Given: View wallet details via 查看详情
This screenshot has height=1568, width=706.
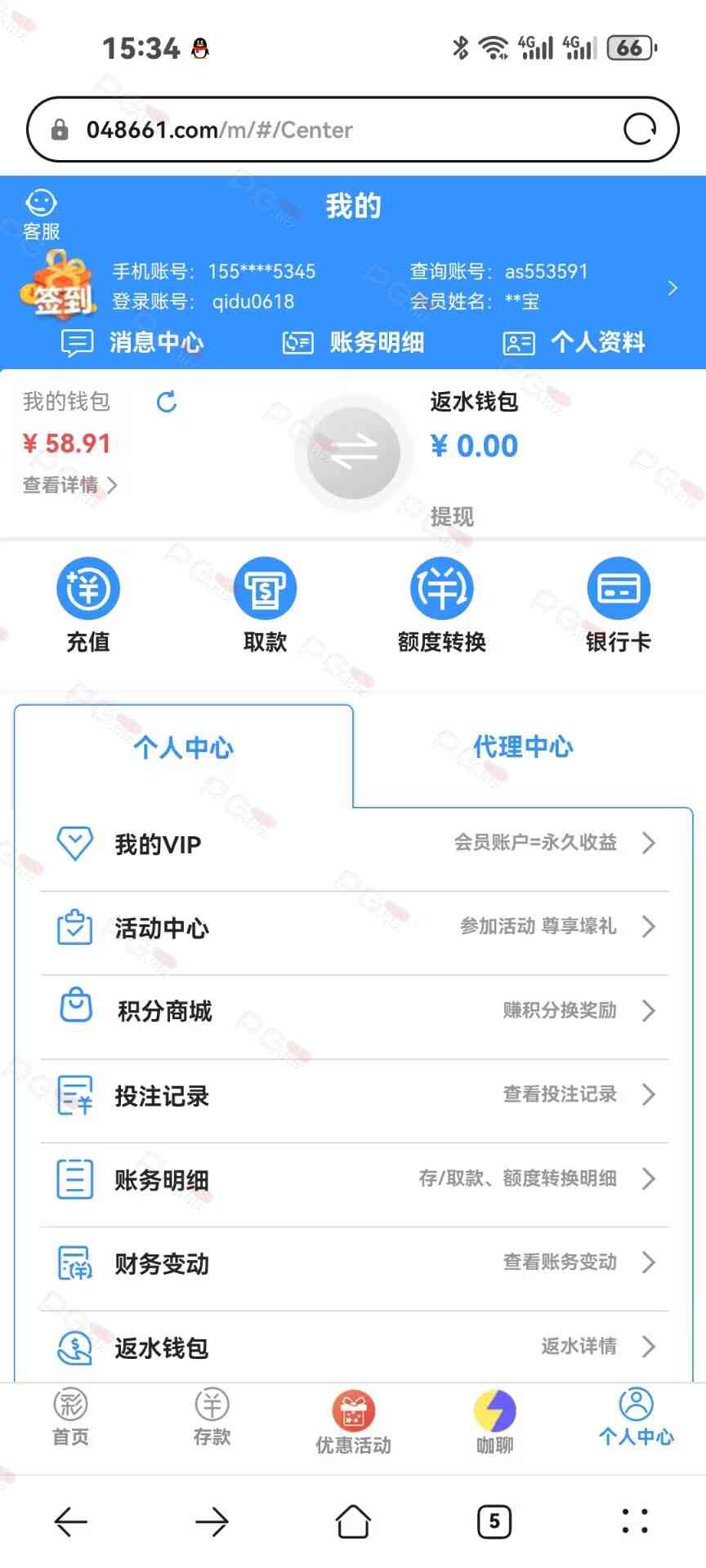Looking at the screenshot, I should click(69, 485).
